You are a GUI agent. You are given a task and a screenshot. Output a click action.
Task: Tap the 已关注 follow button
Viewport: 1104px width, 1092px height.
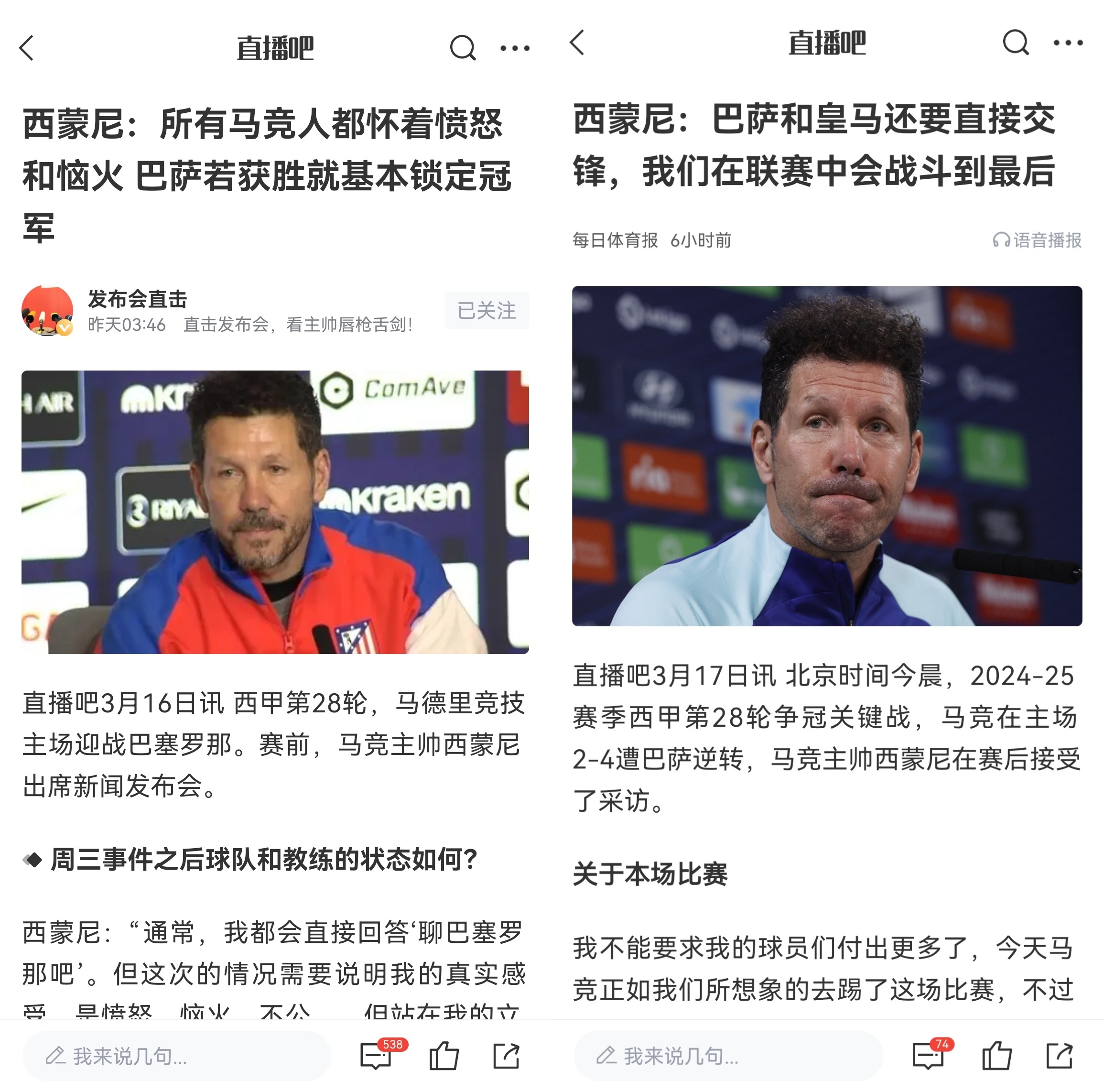click(x=487, y=310)
